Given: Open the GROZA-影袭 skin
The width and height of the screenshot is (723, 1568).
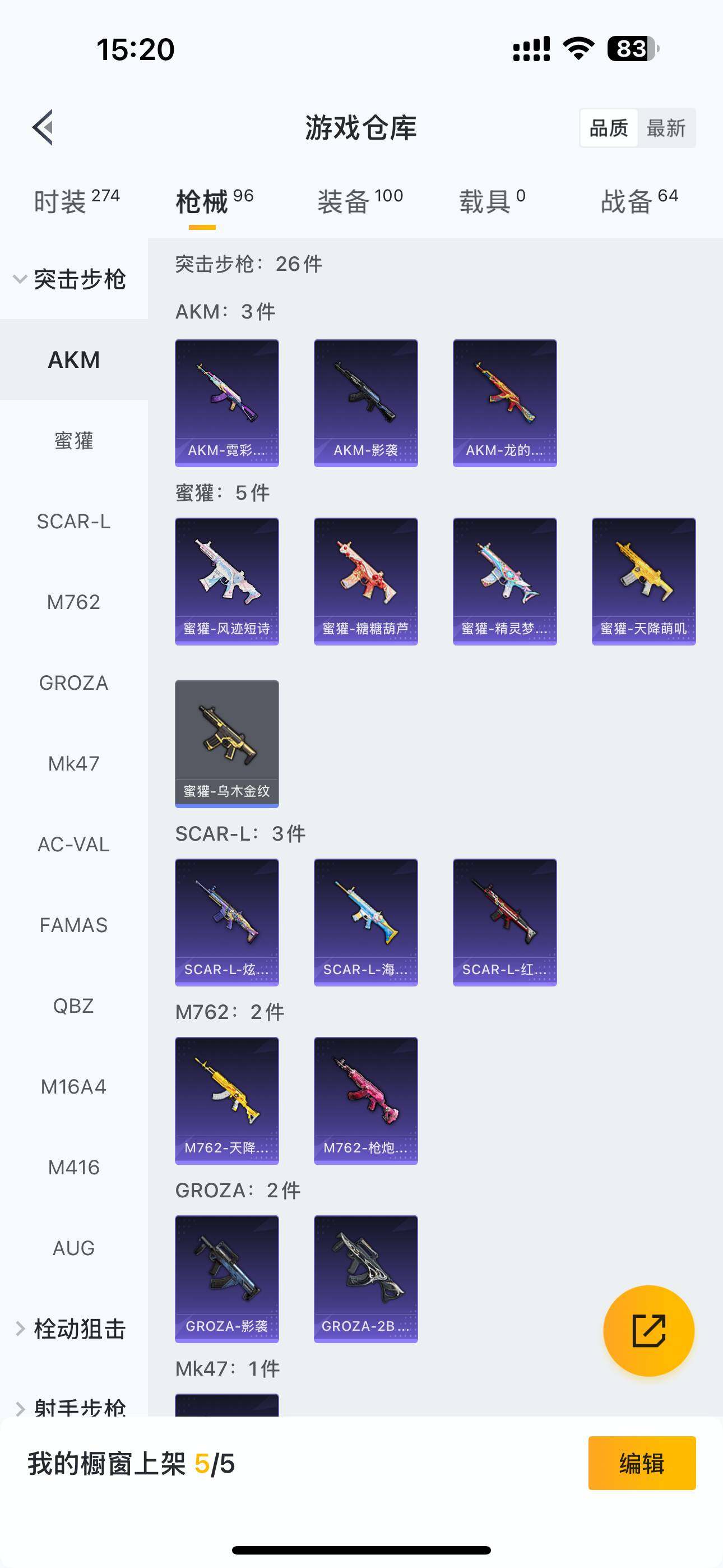Looking at the screenshot, I should click(x=227, y=1279).
